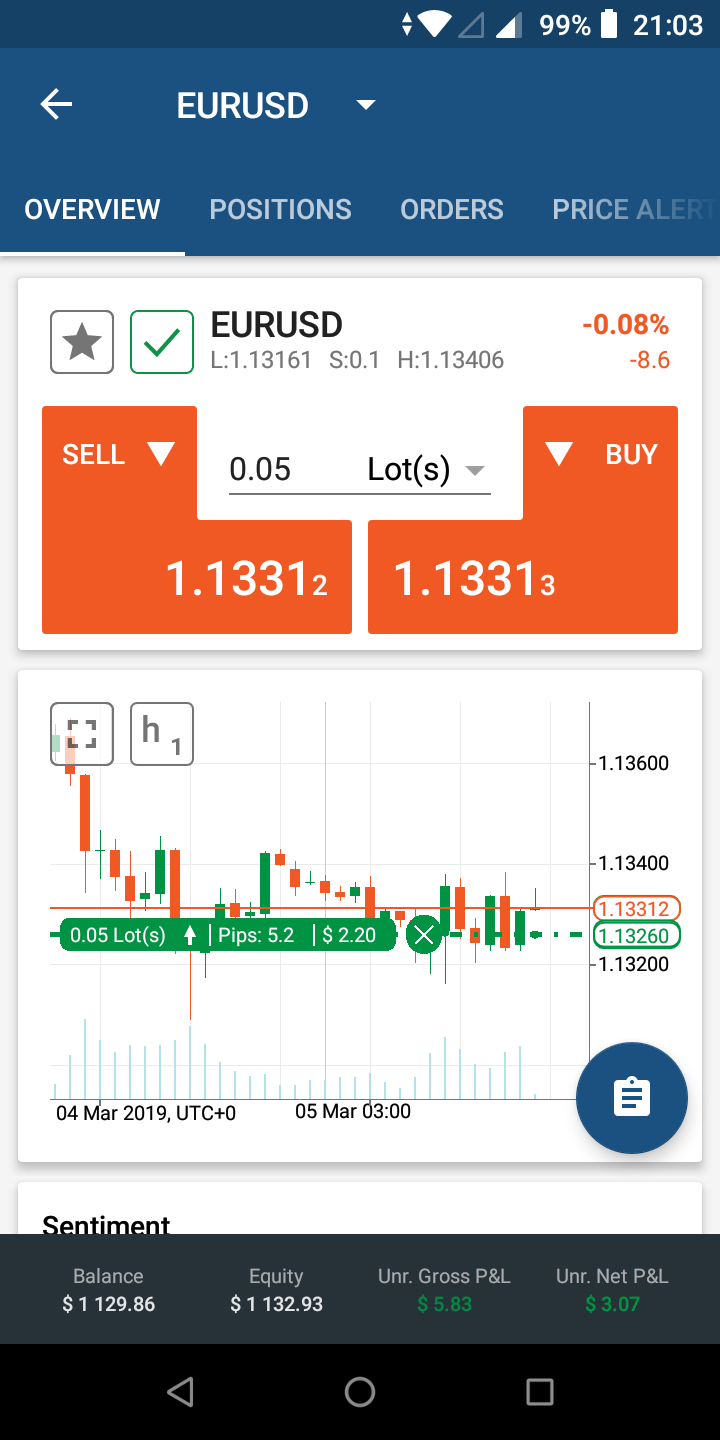This screenshot has width=720, height=1440.
Task: Go back using the top arrow
Action: click(x=57, y=105)
